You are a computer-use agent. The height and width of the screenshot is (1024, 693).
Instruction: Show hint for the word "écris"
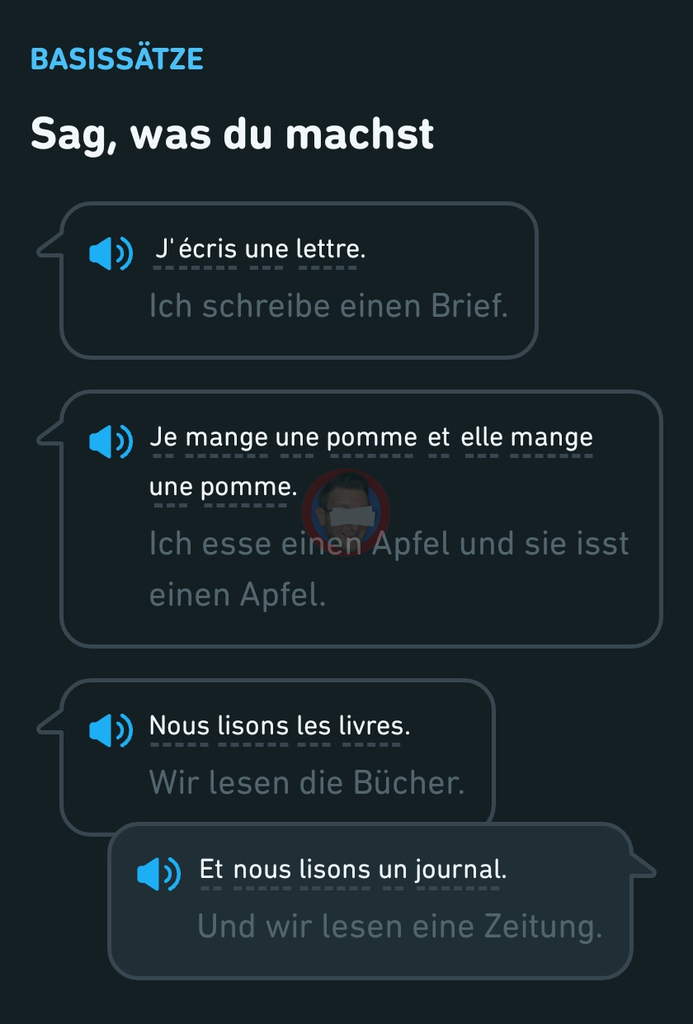tap(208, 250)
